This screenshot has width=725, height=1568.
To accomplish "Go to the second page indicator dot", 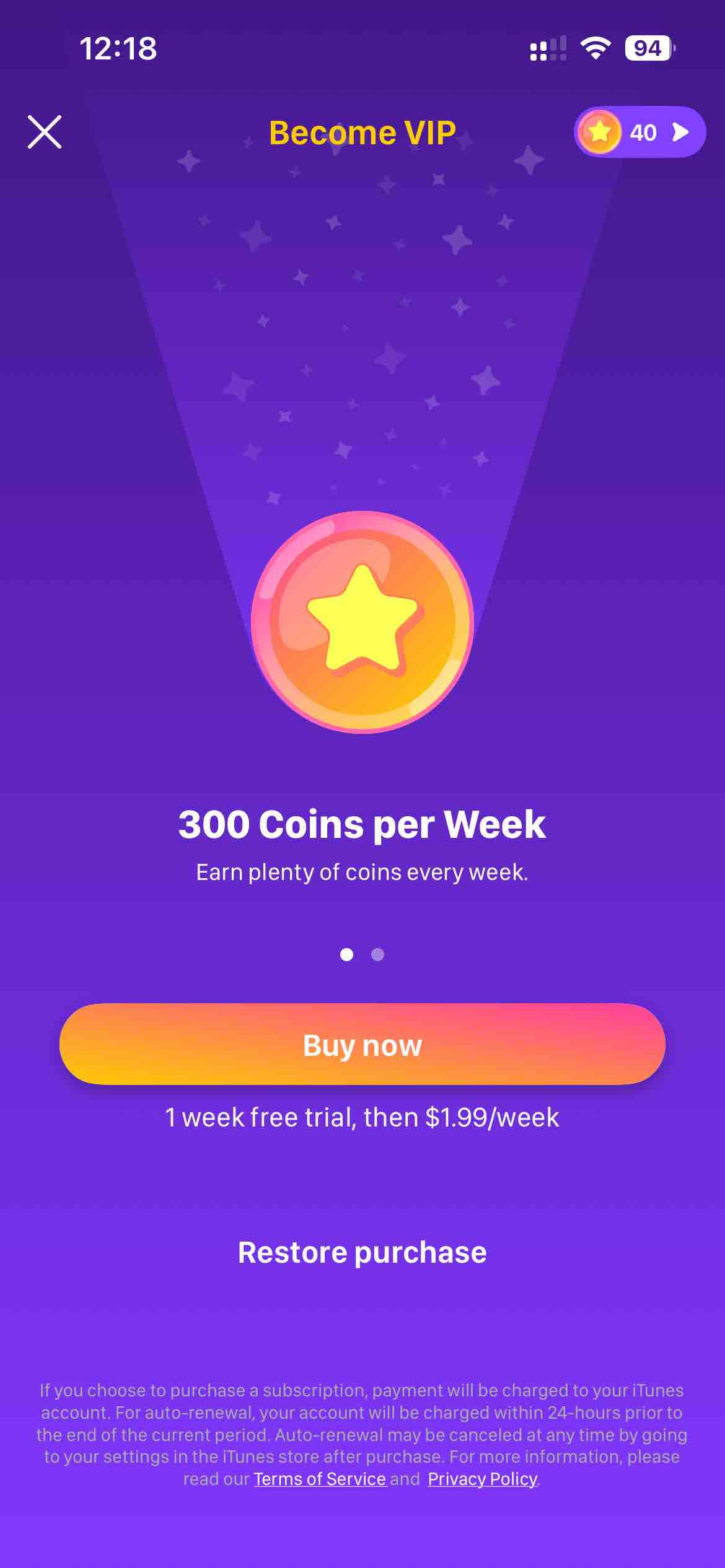I will coord(377,954).
